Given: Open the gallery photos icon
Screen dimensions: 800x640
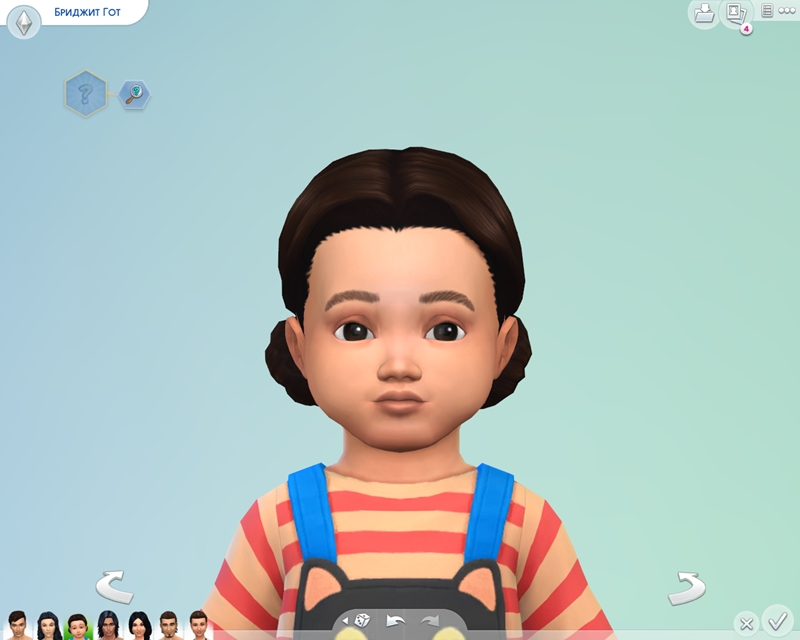Looking at the screenshot, I should pyautogui.click(x=736, y=13).
